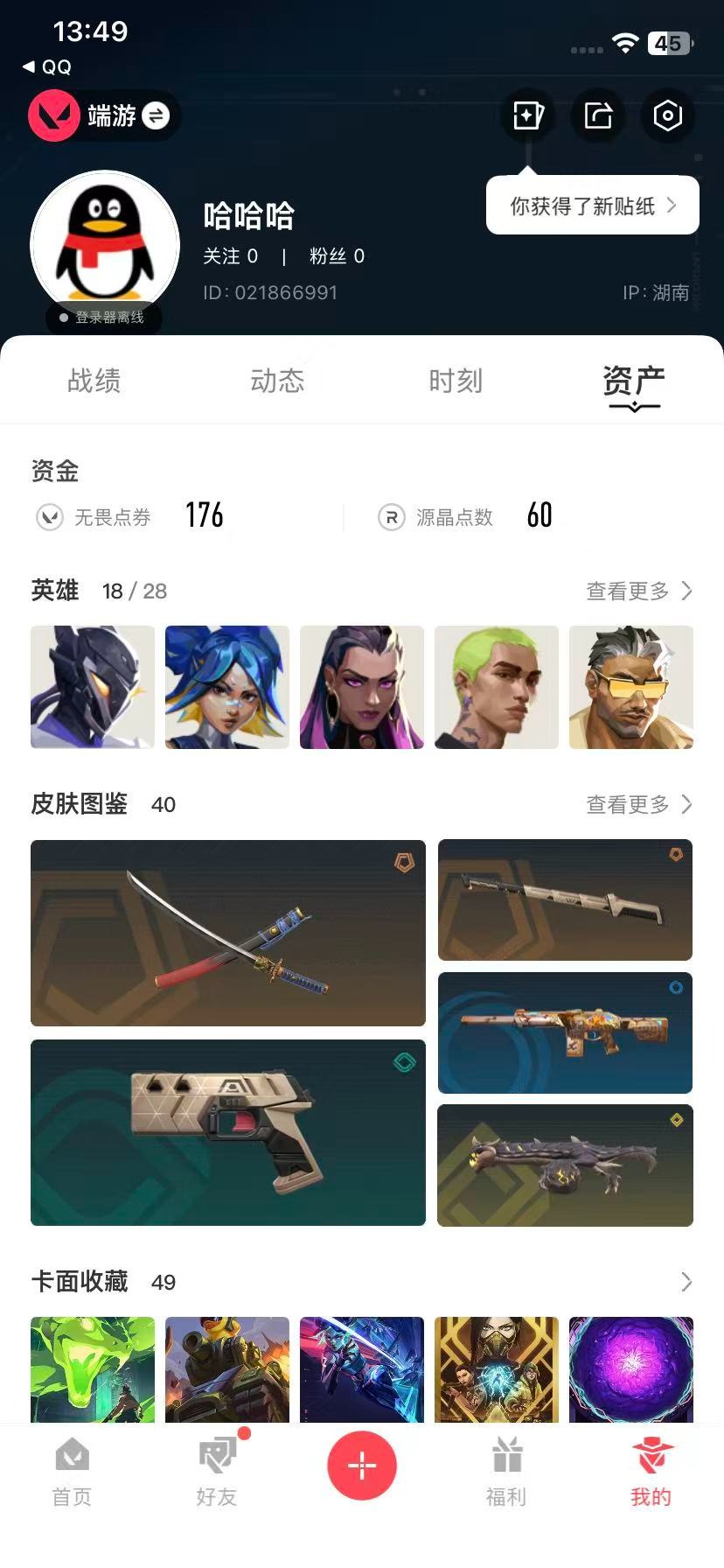View more skins via 皮肤图鉴 查看更多
This screenshot has width=724, height=1568.
638,804
